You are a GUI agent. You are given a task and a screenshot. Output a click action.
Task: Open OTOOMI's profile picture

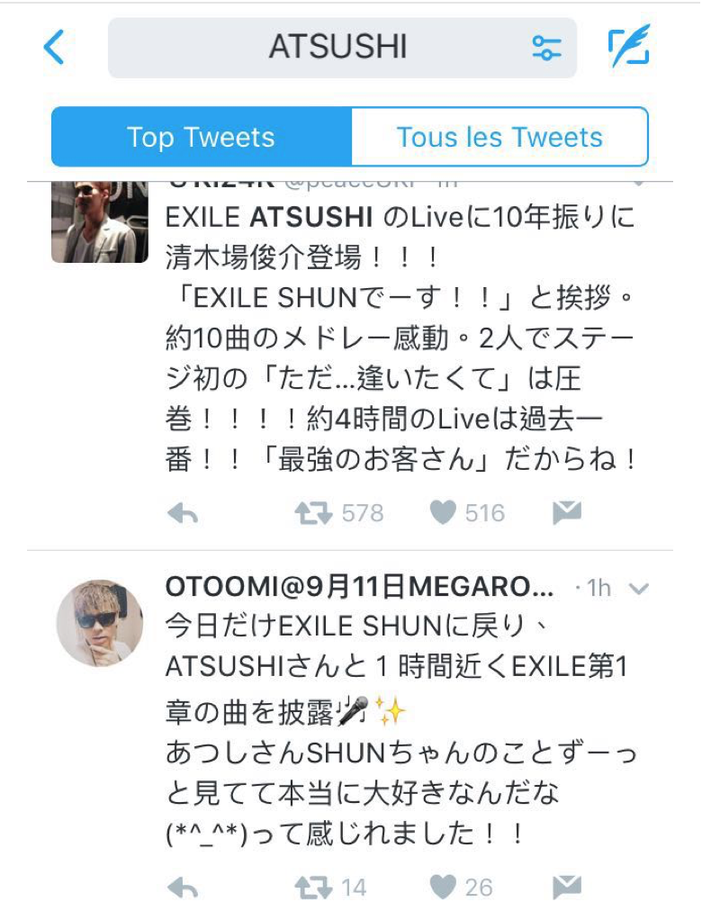[99, 622]
